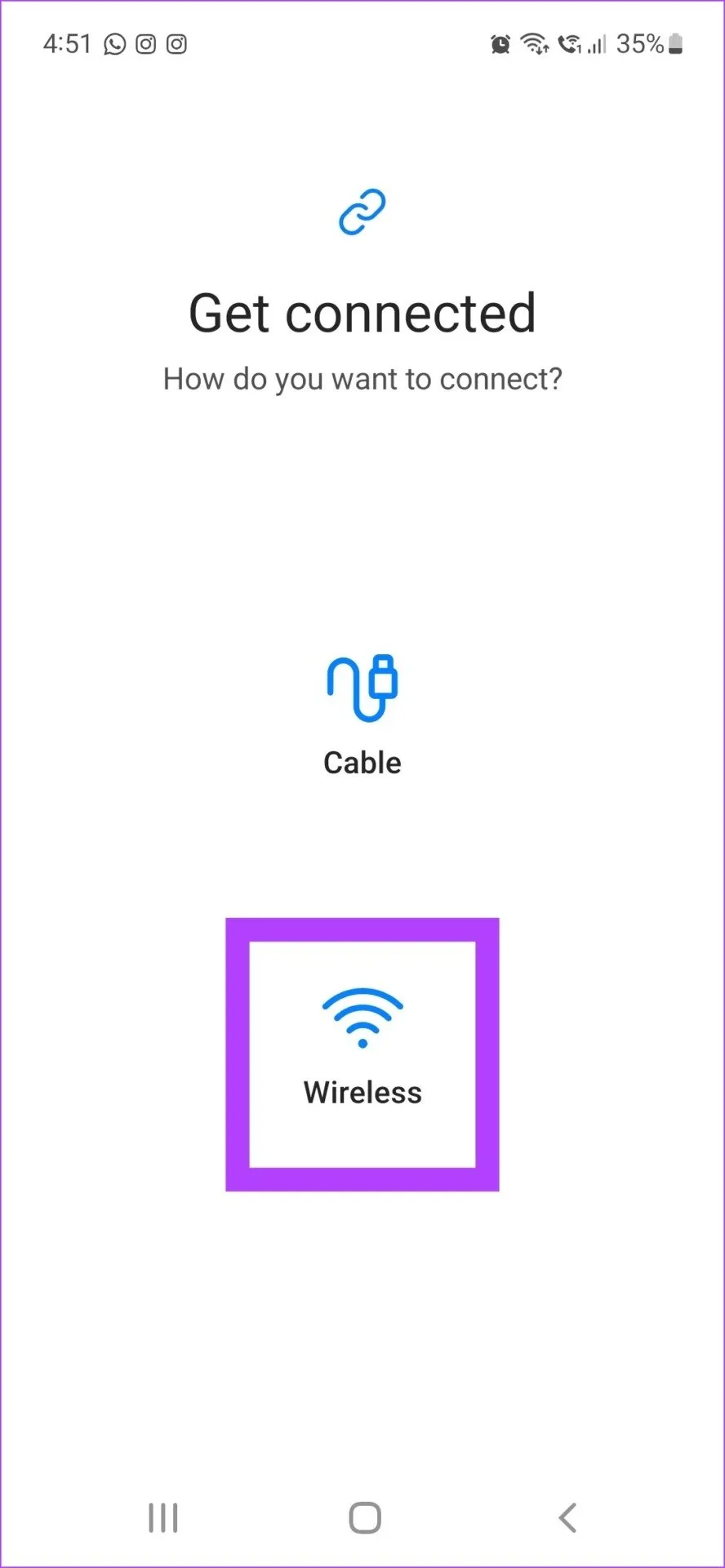Go back using the navigation bar

coord(567,1518)
